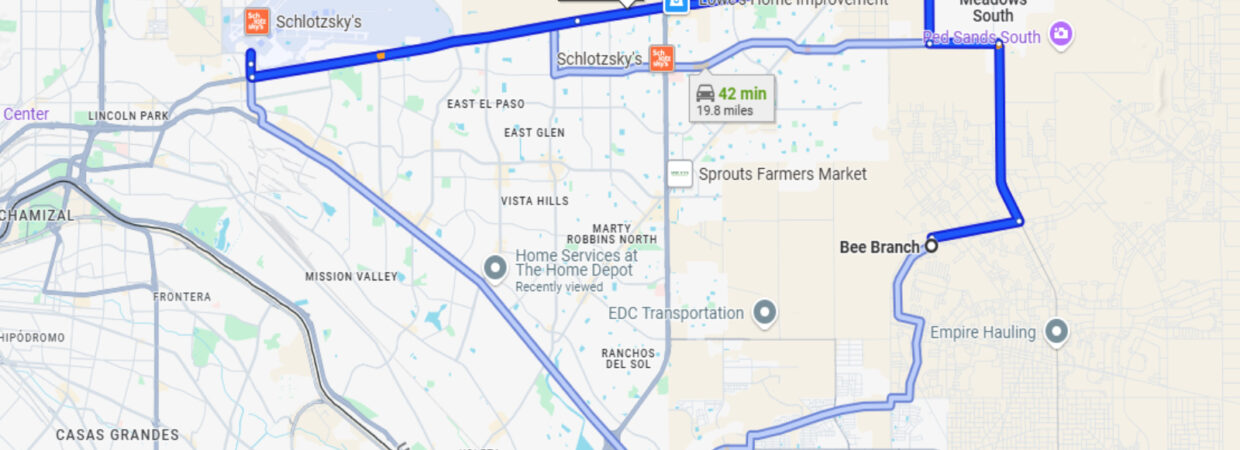Tap the EDC Transportation place pin

765,313
